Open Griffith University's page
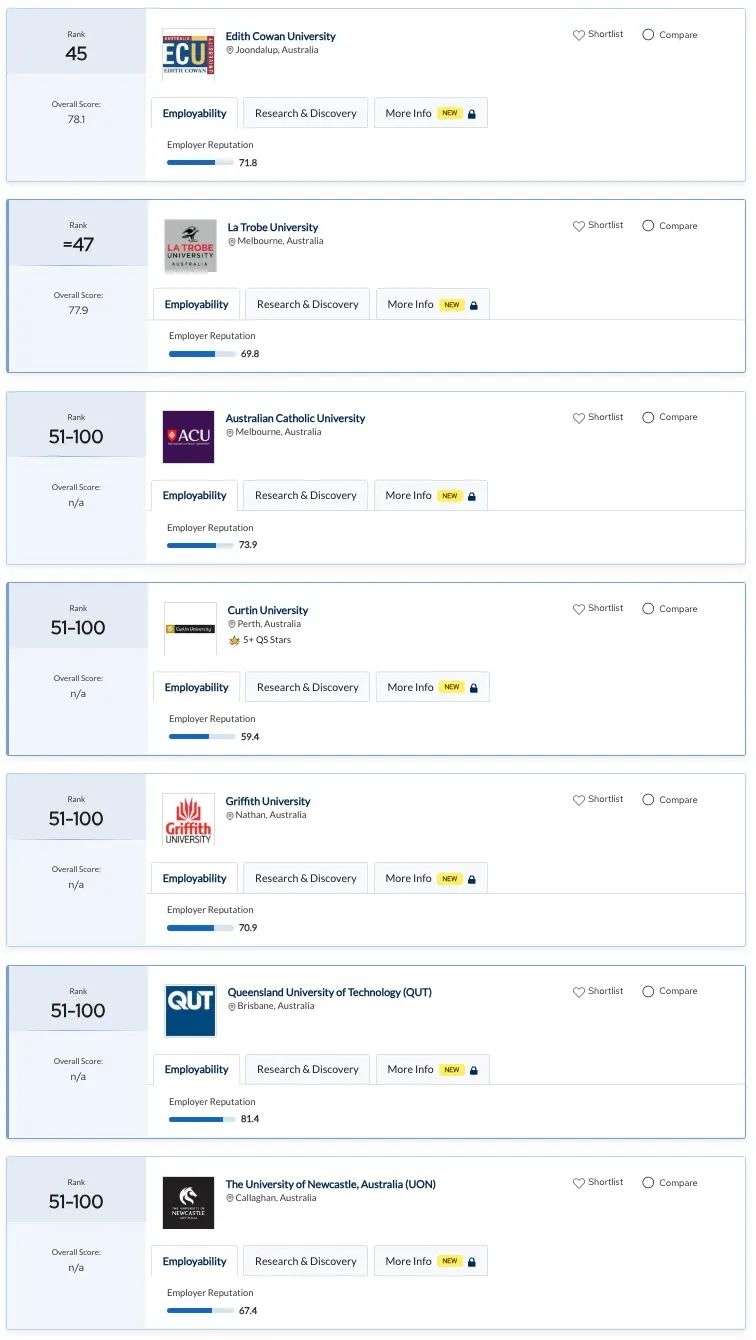Screen dimensions: 756x1340 click(x=268, y=801)
